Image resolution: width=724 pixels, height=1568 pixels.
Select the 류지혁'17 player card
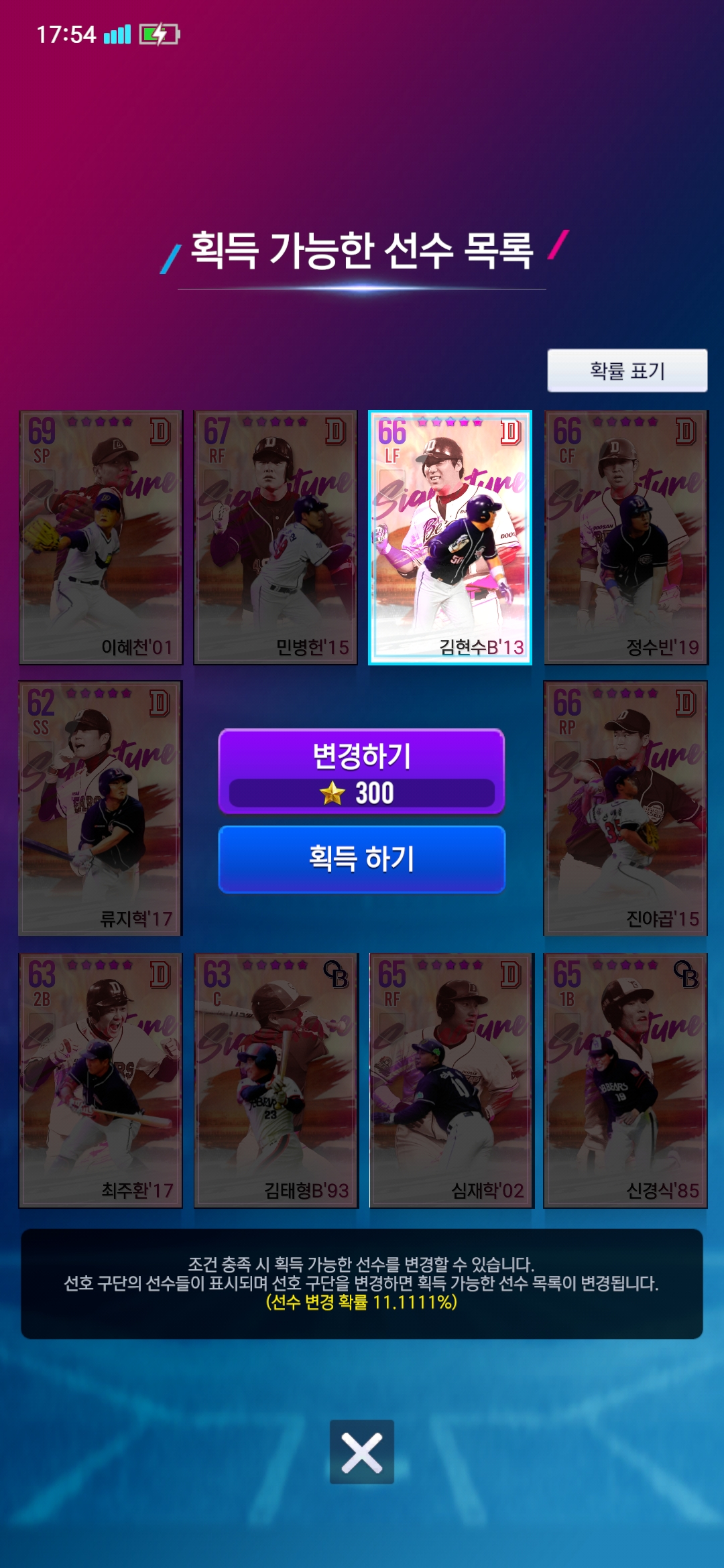[101, 808]
